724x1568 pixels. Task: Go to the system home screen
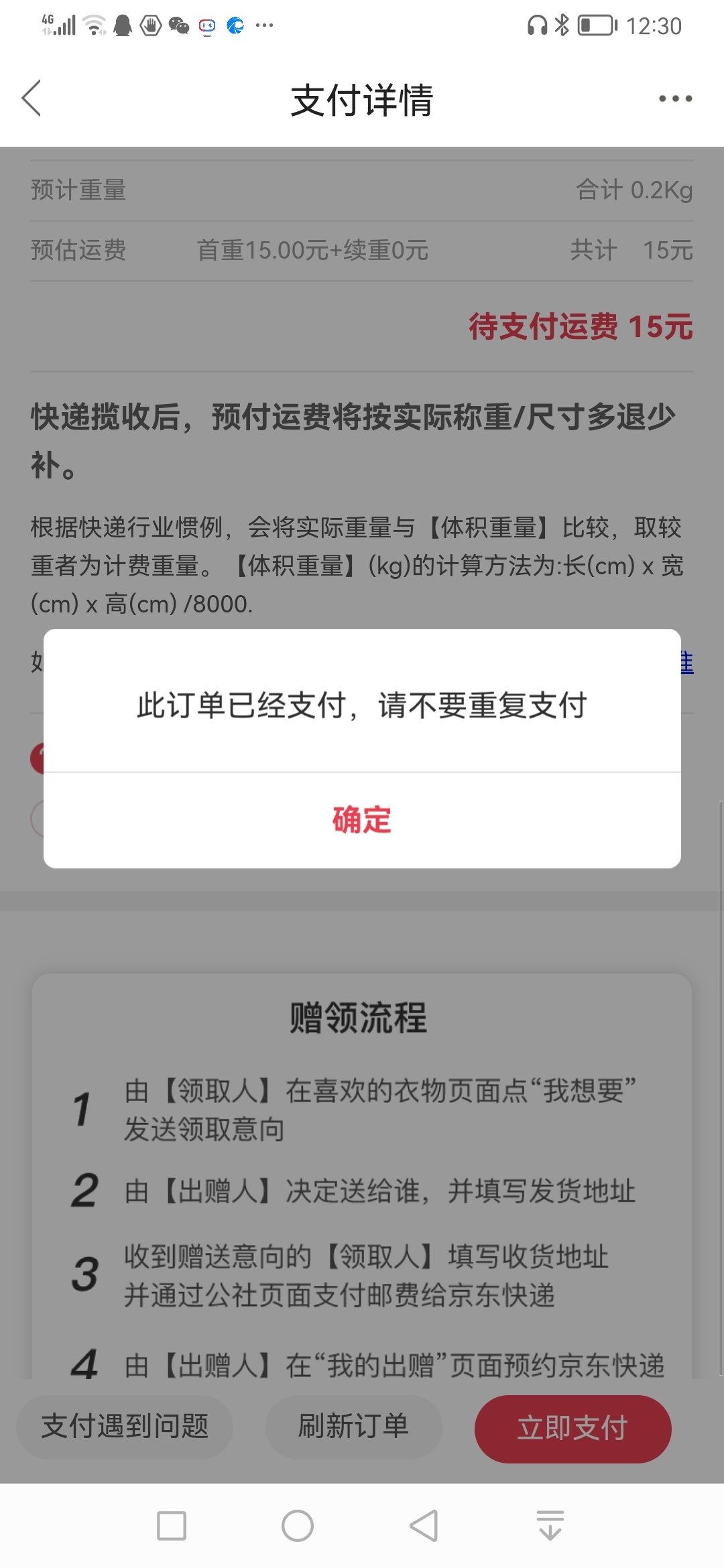[298, 1526]
